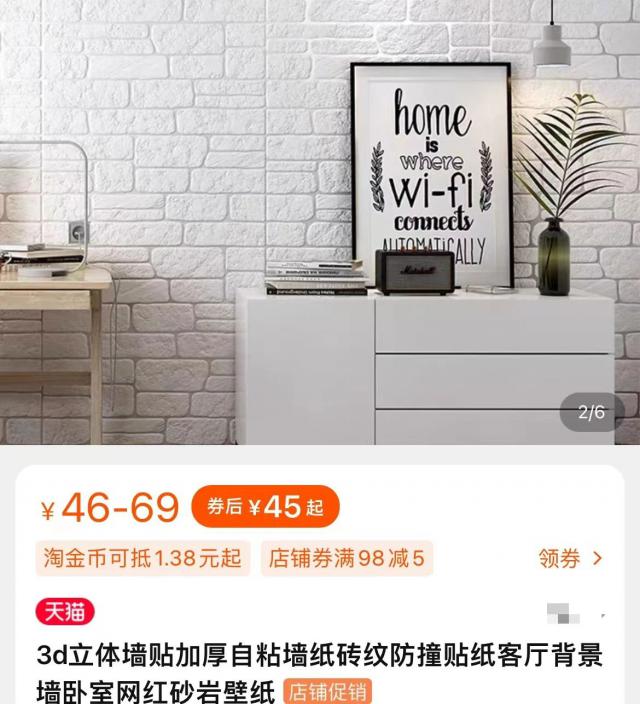Open the product photo in full view
640x704 pixels.
pos(320,220)
